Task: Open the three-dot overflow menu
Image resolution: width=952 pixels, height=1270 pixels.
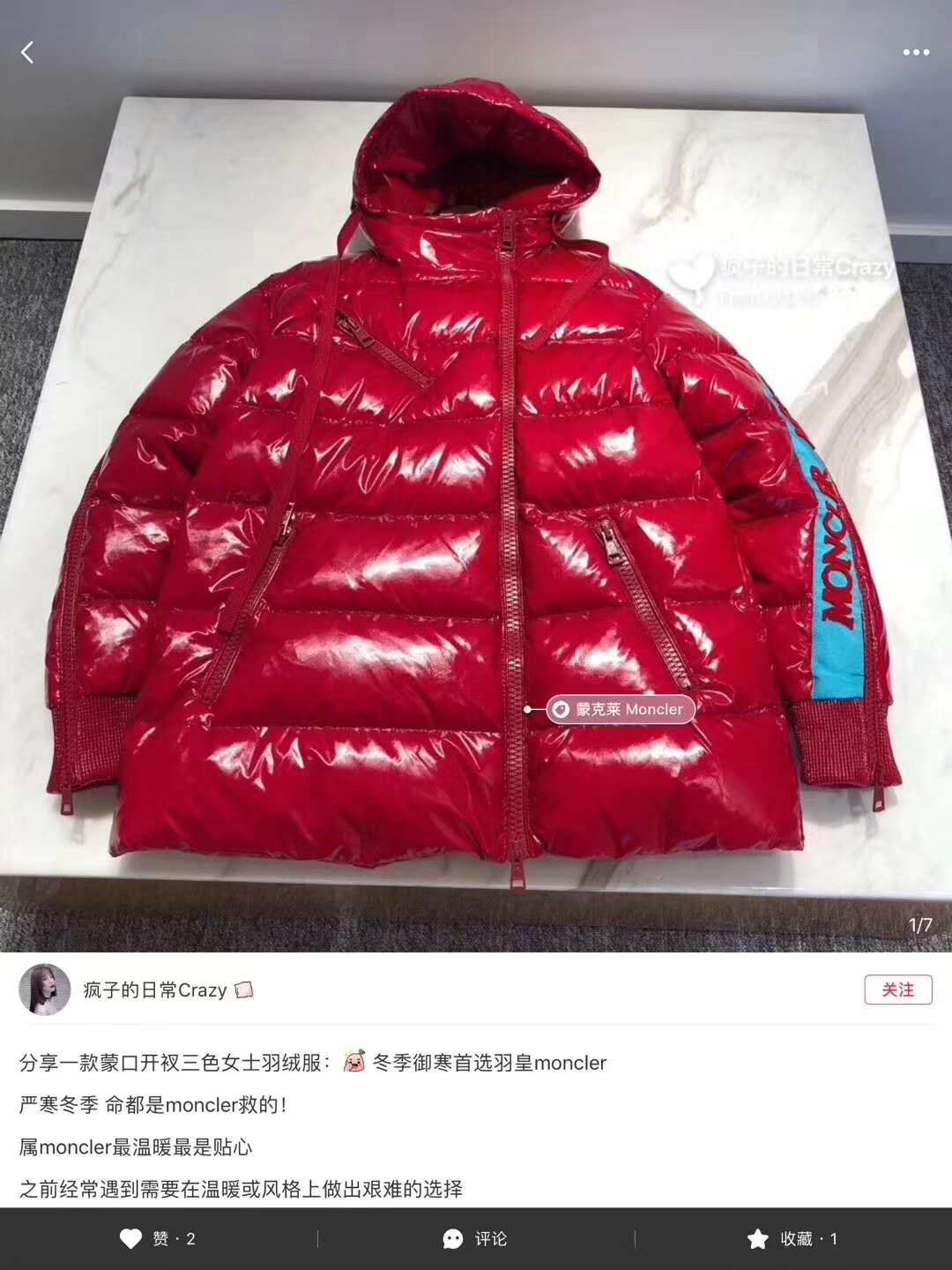Action: pos(916,53)
